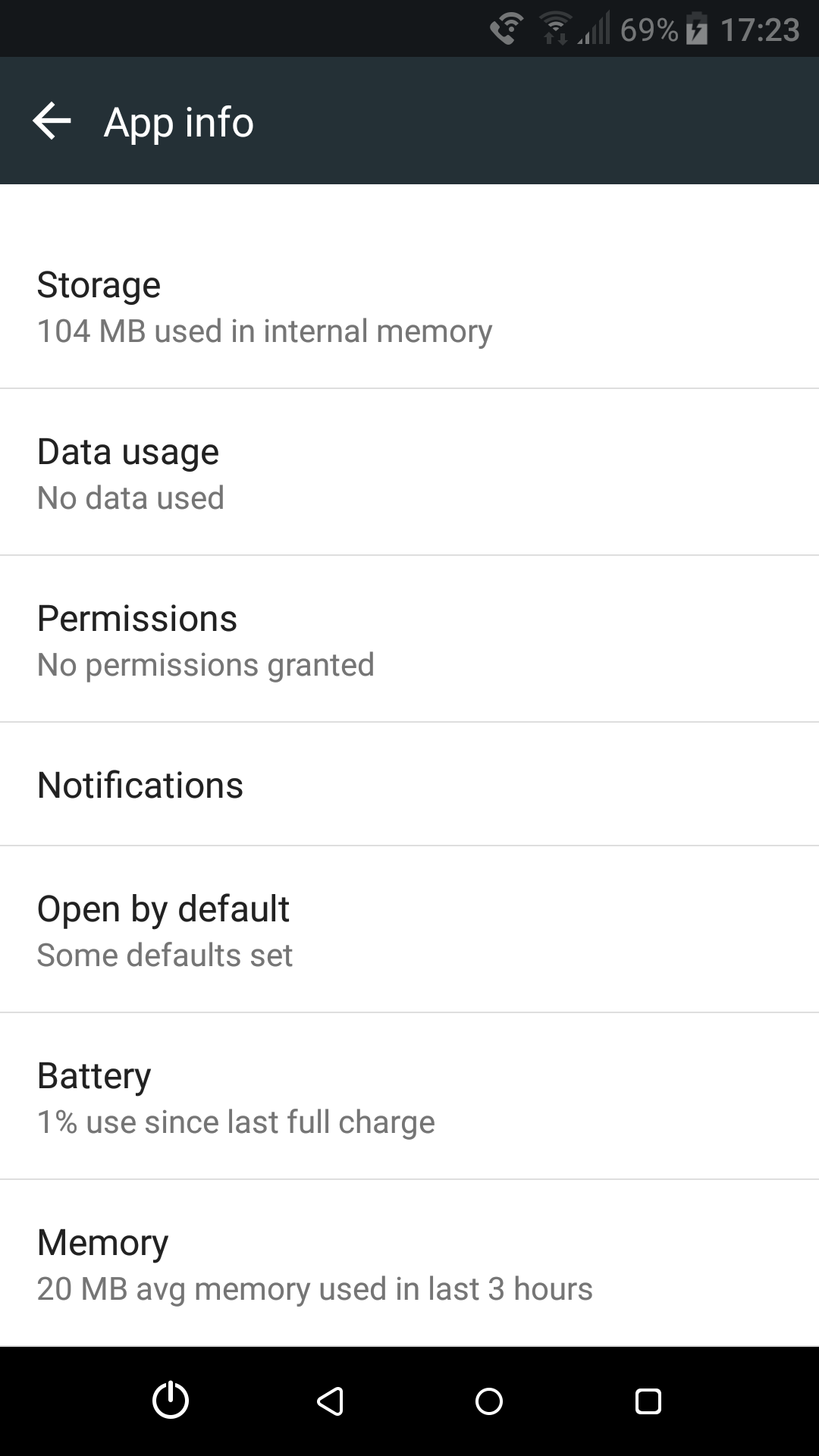
Task: Go back from App info
Action: pos(52,121)
